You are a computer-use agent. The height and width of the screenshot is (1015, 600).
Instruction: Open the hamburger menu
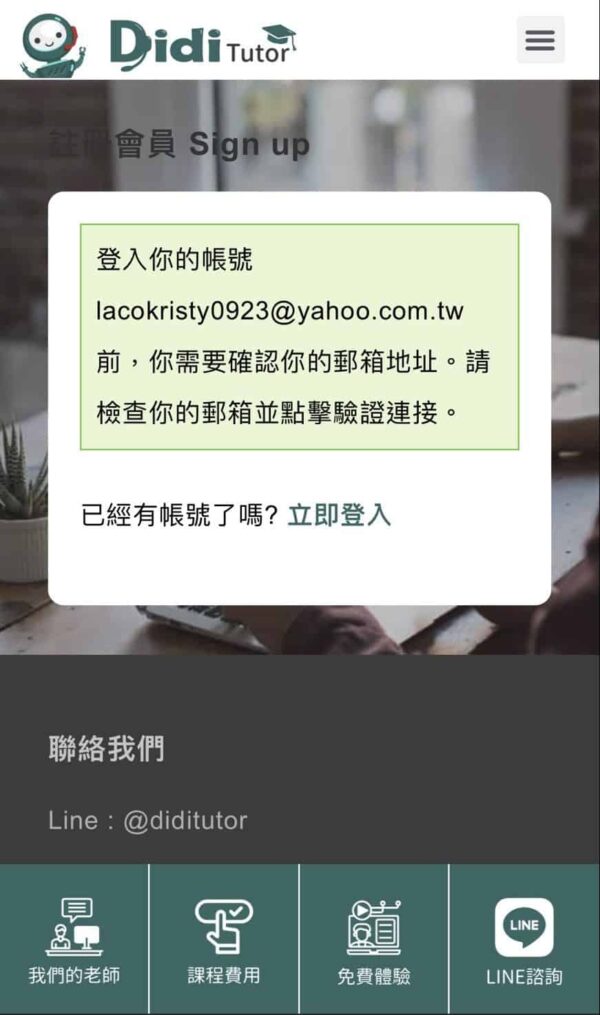tap(540, 39)
